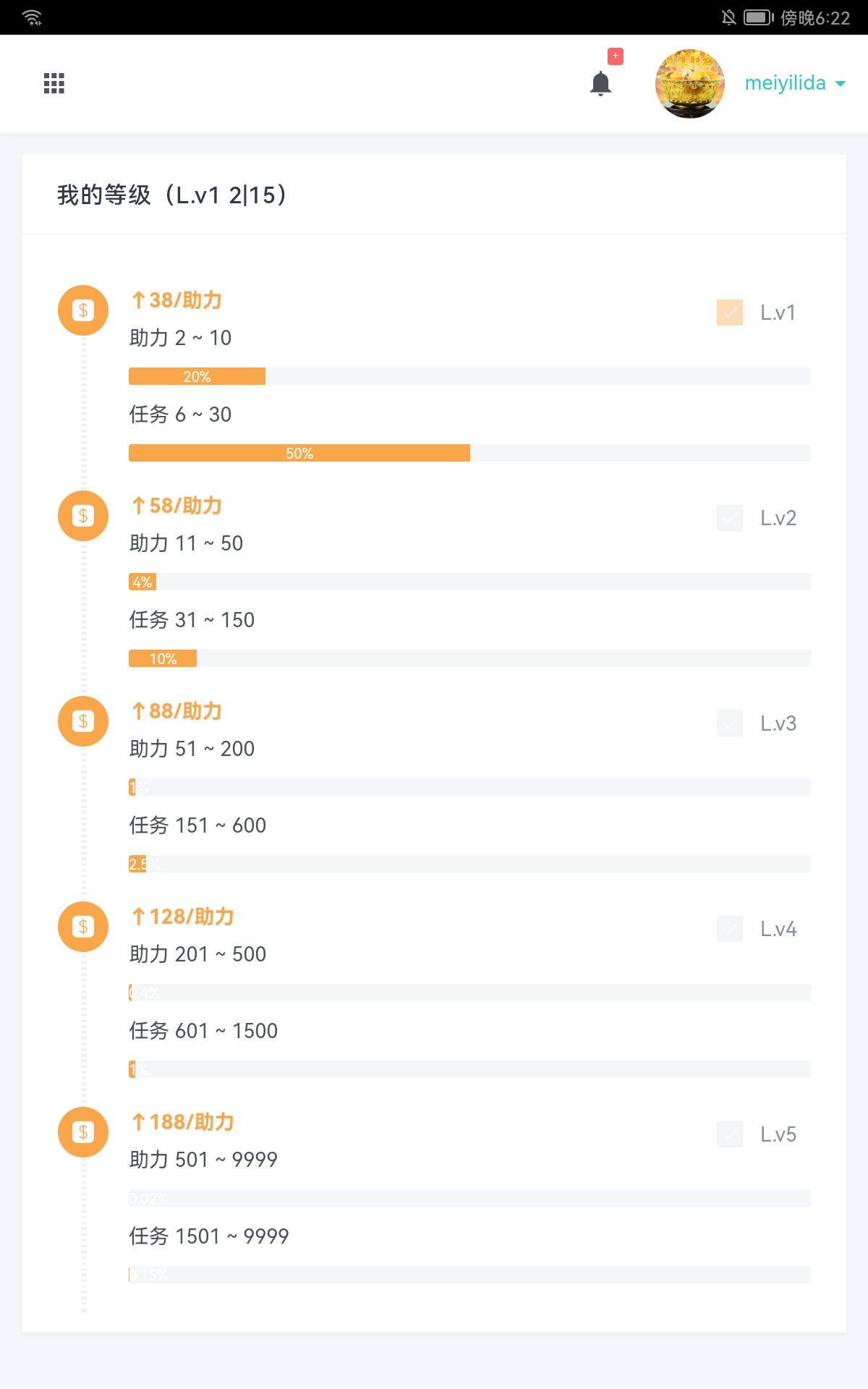Toggle the L.v2 checkbox
Image resolution: width=868 pixels, height=1389 pixels.
point(730,518)
